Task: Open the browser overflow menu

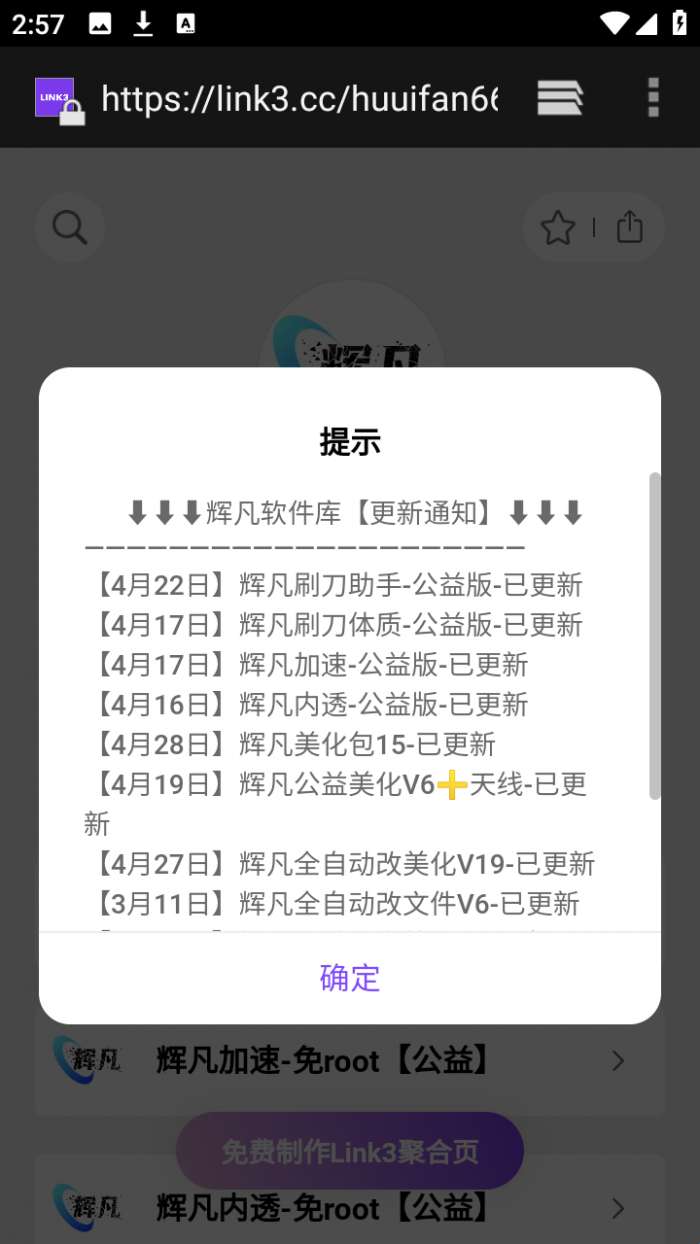Action: click(x=653, y=98)
